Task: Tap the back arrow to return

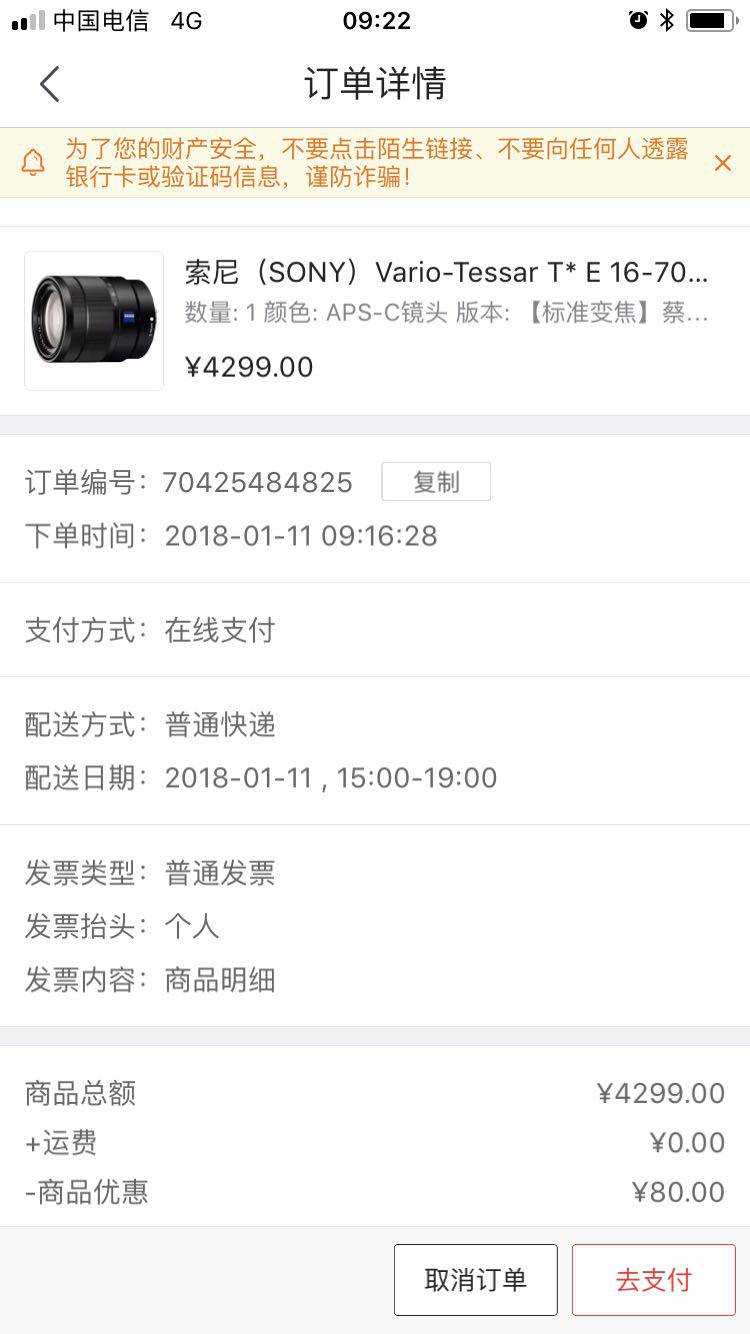Action: point(50,84)
